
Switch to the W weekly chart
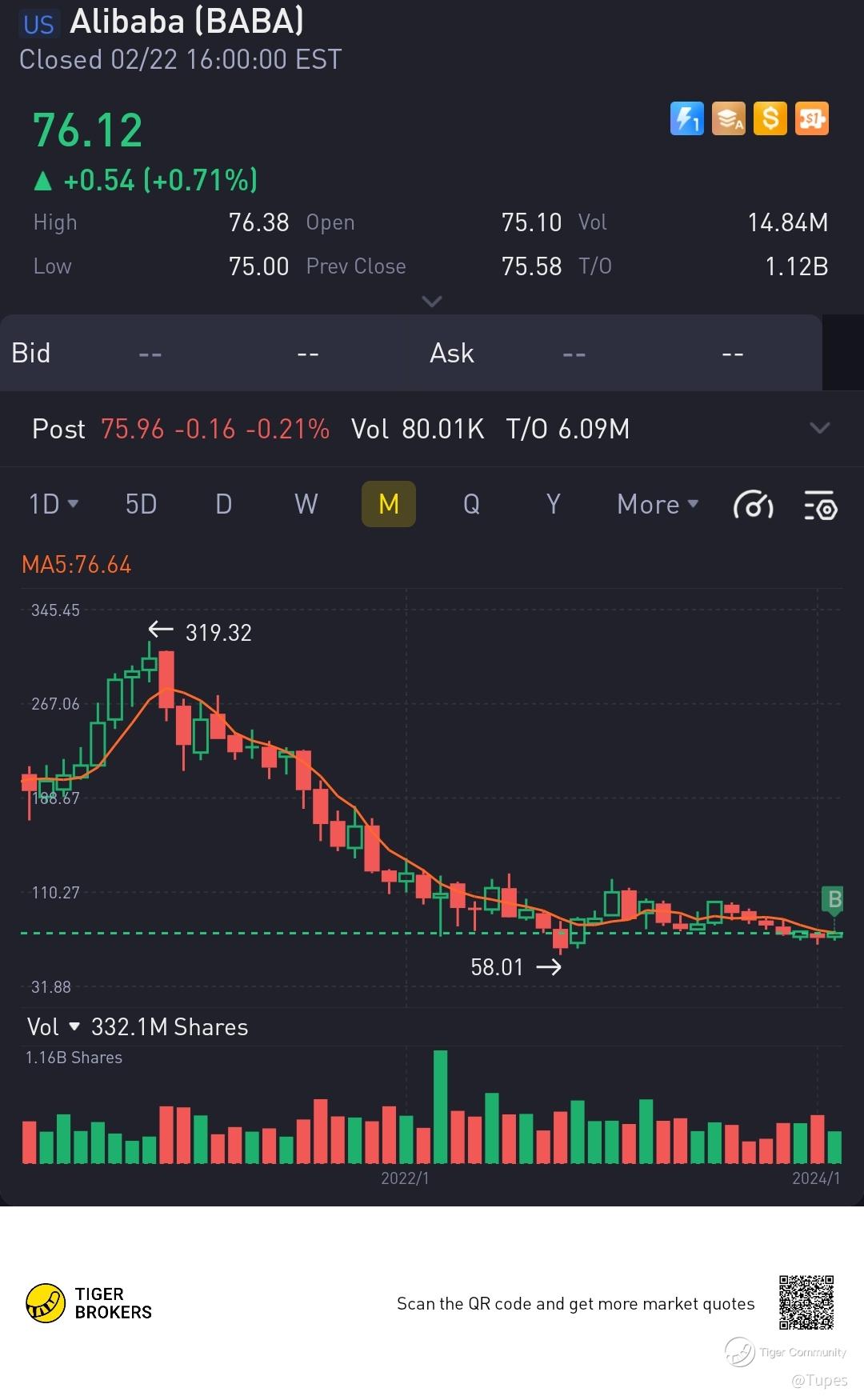[x=306, y=504]
